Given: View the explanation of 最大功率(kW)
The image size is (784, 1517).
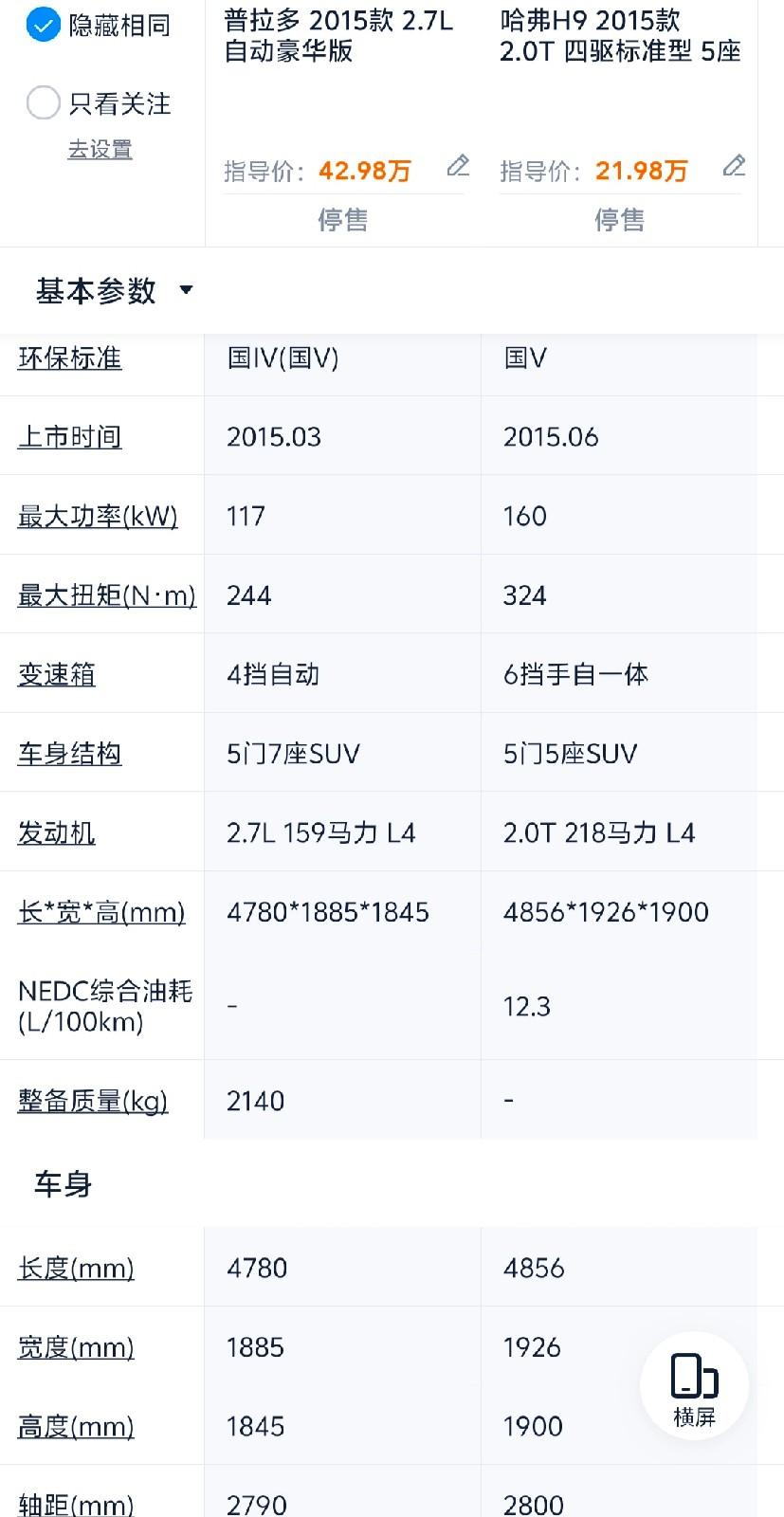Looking at the screenshot, I should click(x=98, y=517).
